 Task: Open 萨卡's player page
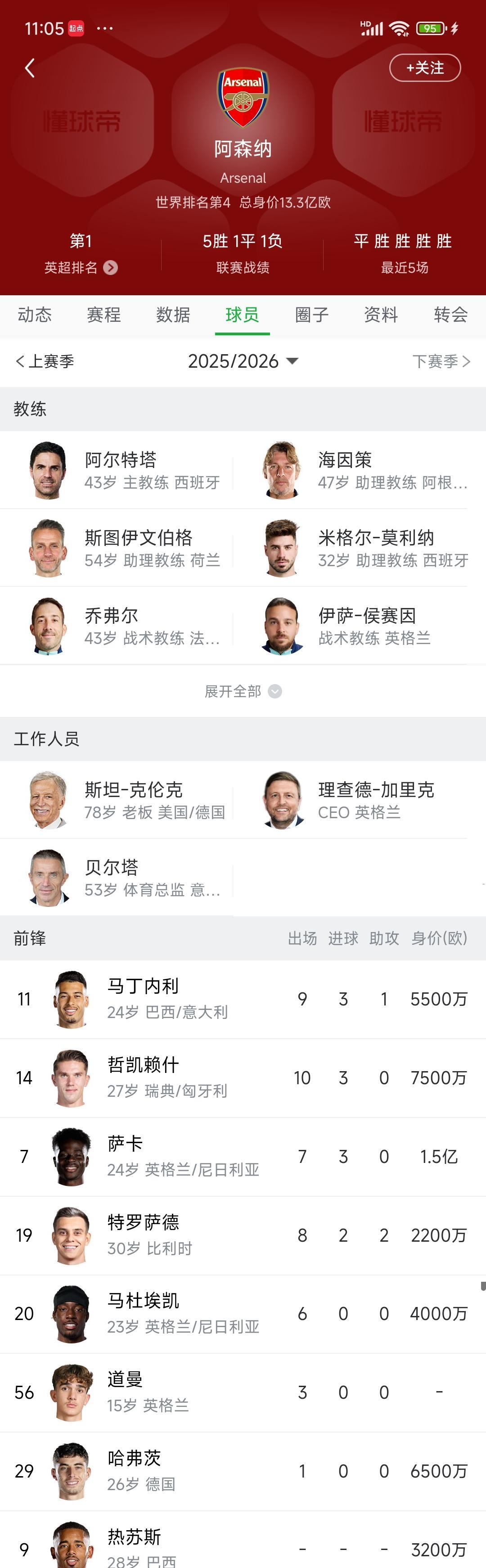pos(243,1157)
